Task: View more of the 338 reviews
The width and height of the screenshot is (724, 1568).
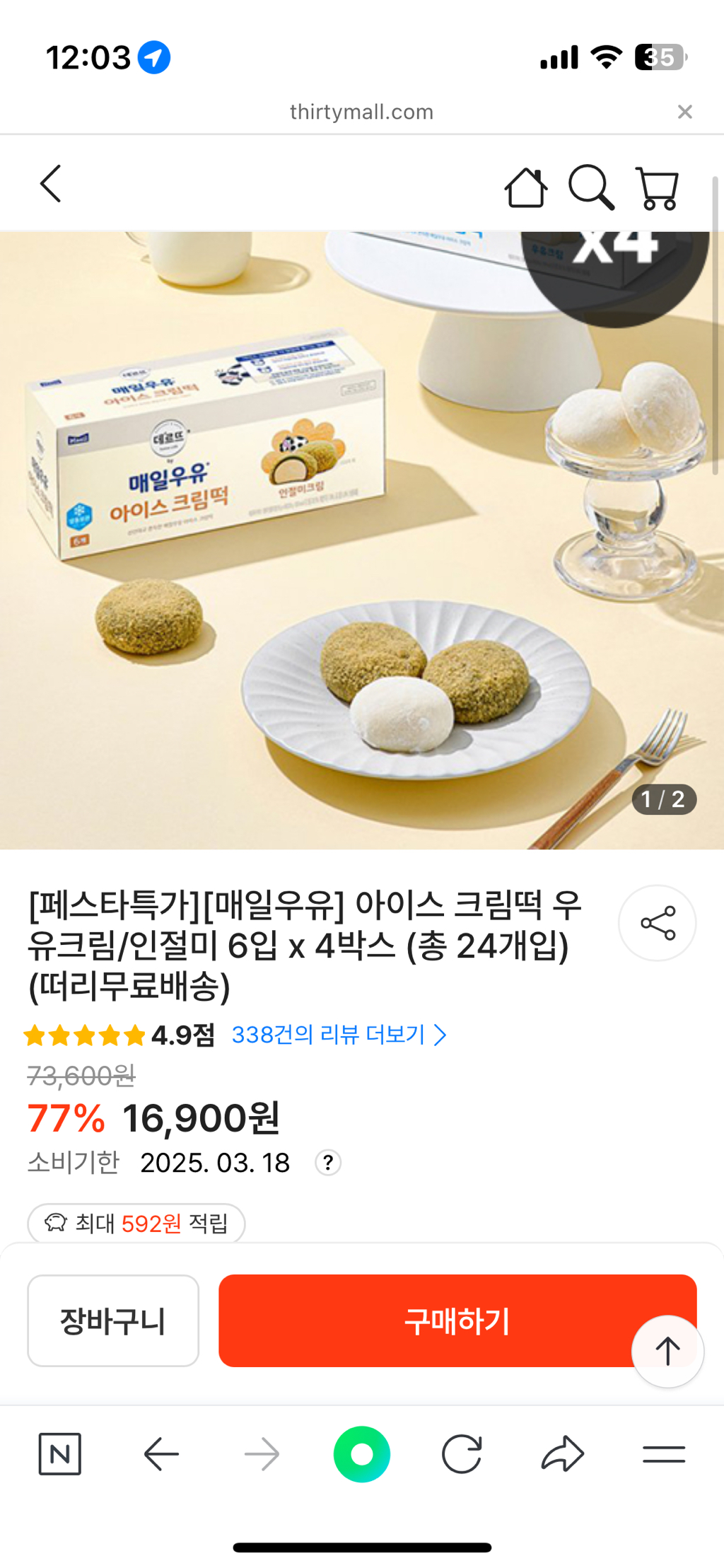Action: click(x=339, y=1035)
